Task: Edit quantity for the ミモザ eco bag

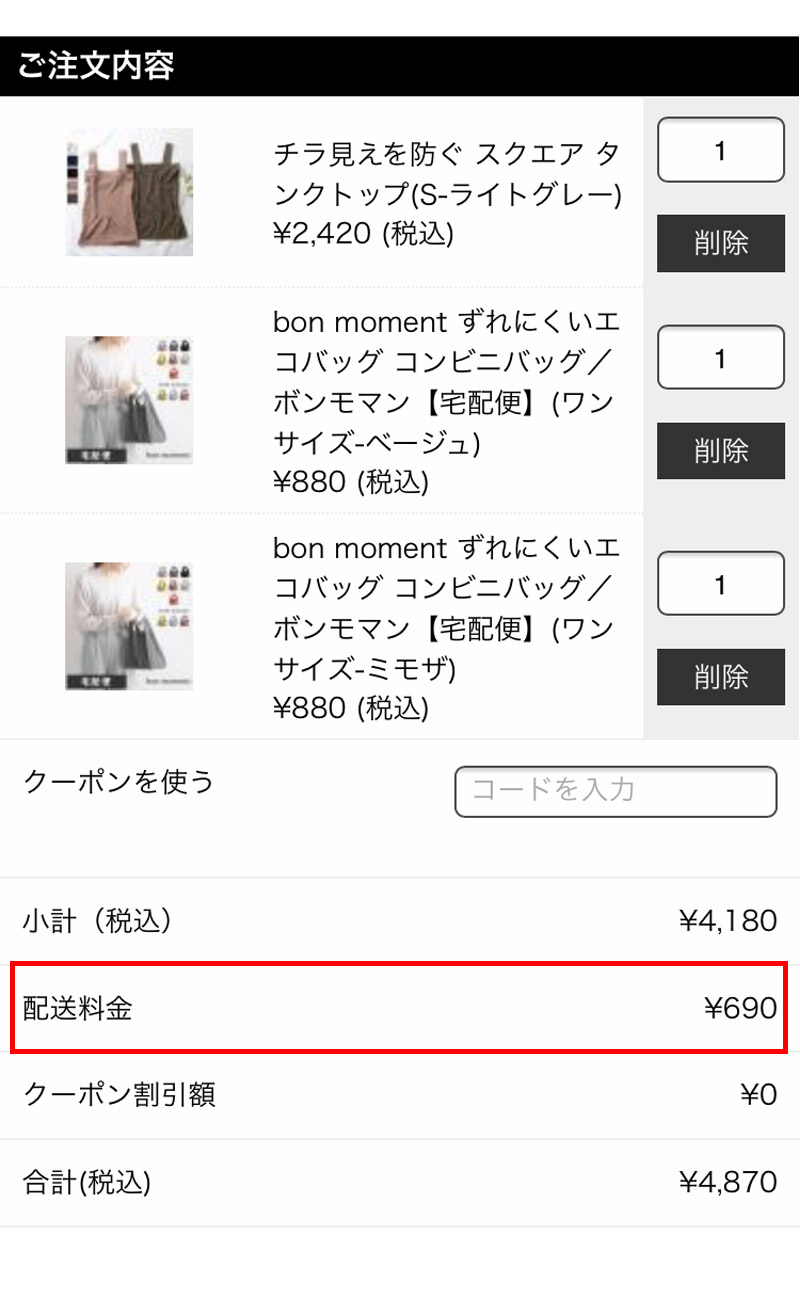Action: tap(720, 584)
